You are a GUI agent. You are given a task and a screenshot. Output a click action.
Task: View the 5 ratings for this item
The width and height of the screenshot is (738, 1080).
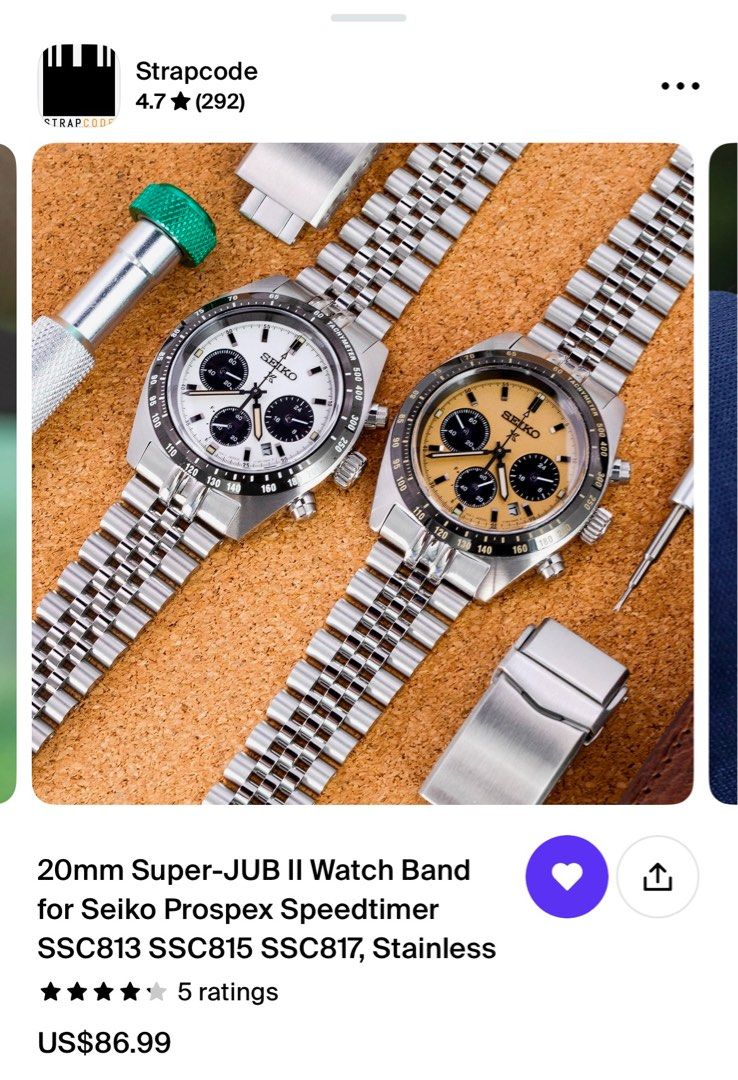[227, 992]
